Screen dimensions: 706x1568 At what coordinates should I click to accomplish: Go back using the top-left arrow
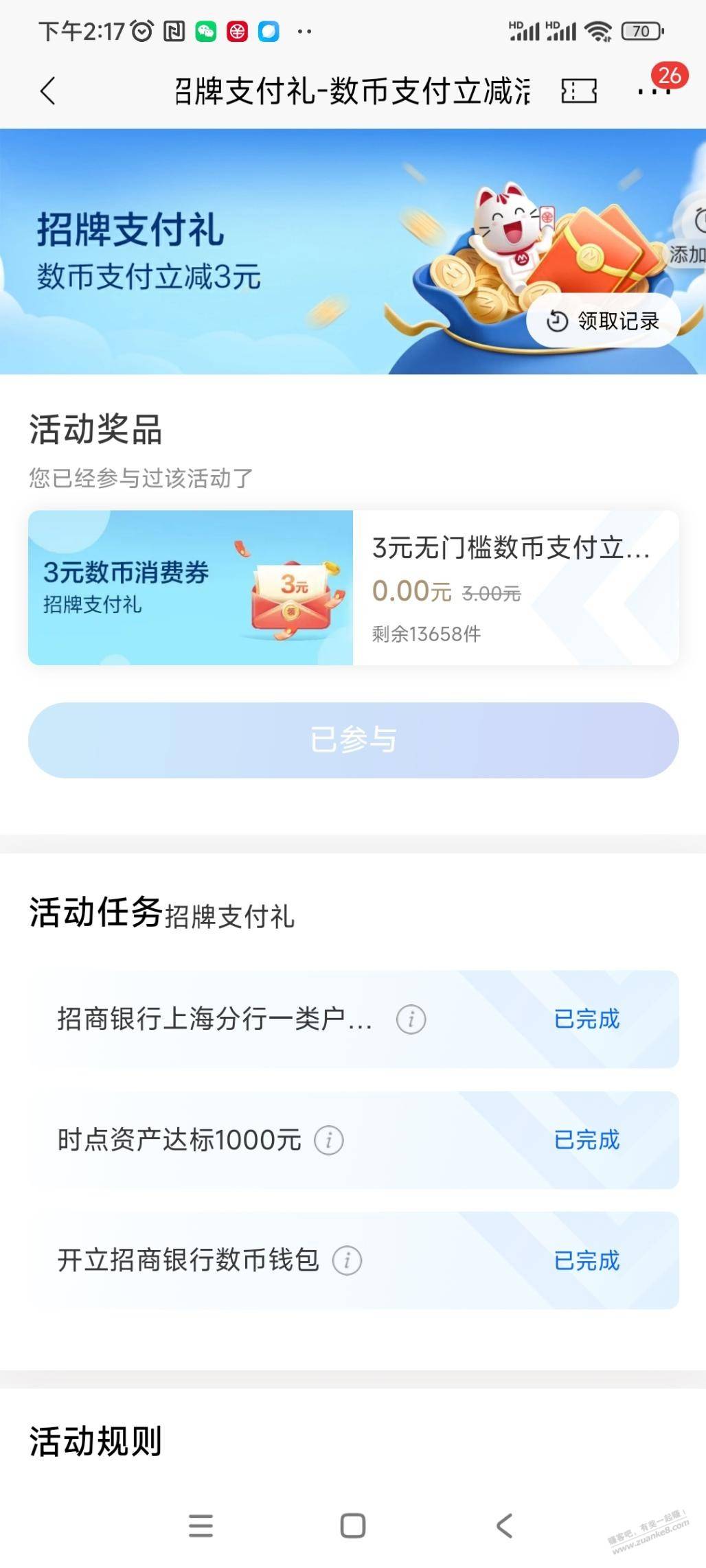coord(48,91)
